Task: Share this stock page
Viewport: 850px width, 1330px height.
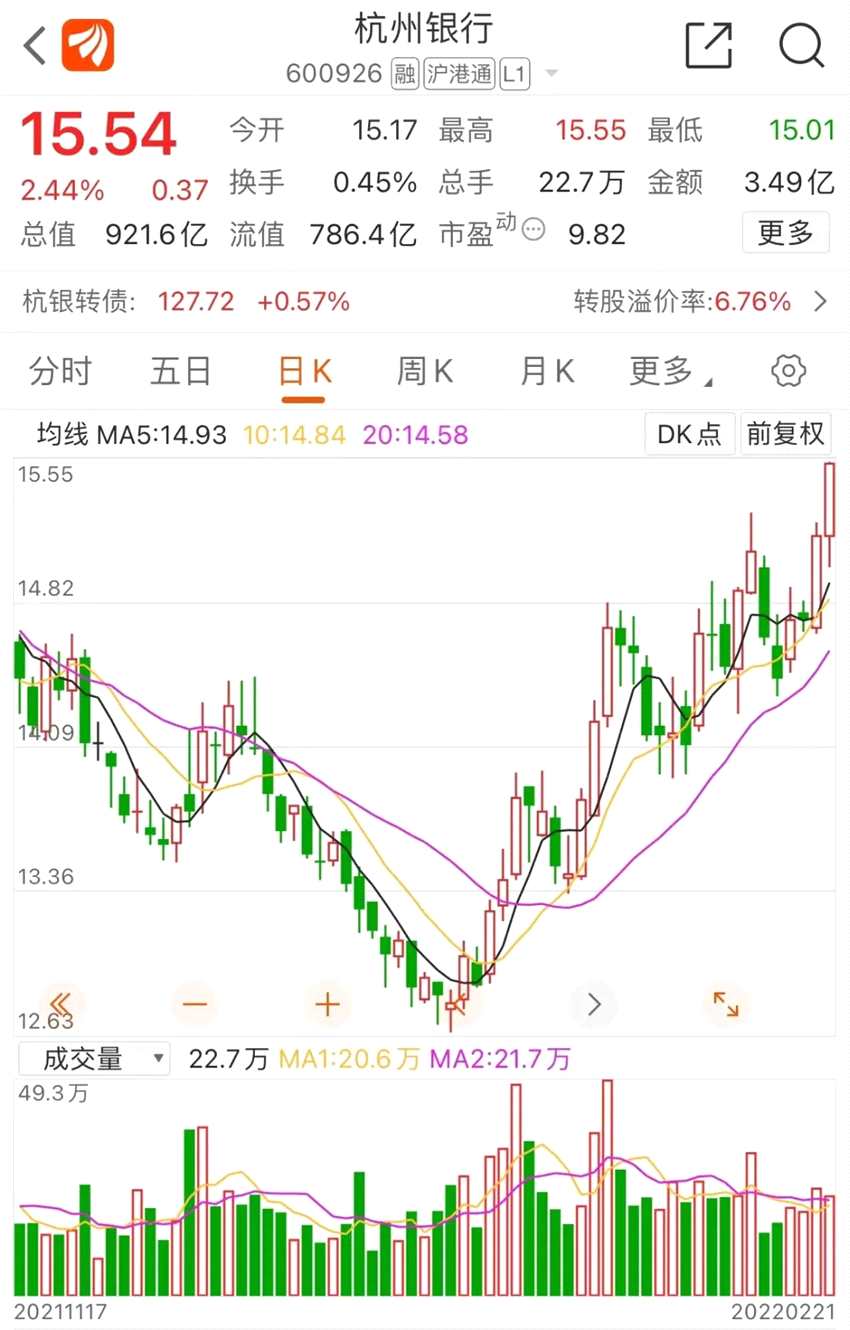Action: pyautogui.click(x=708, y=46)
